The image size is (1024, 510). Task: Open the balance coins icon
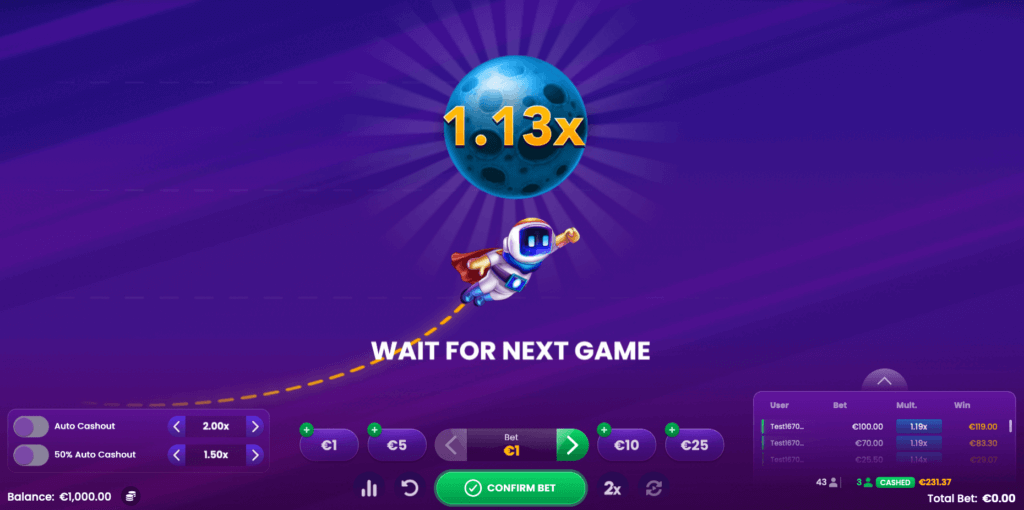pos(130,496)
